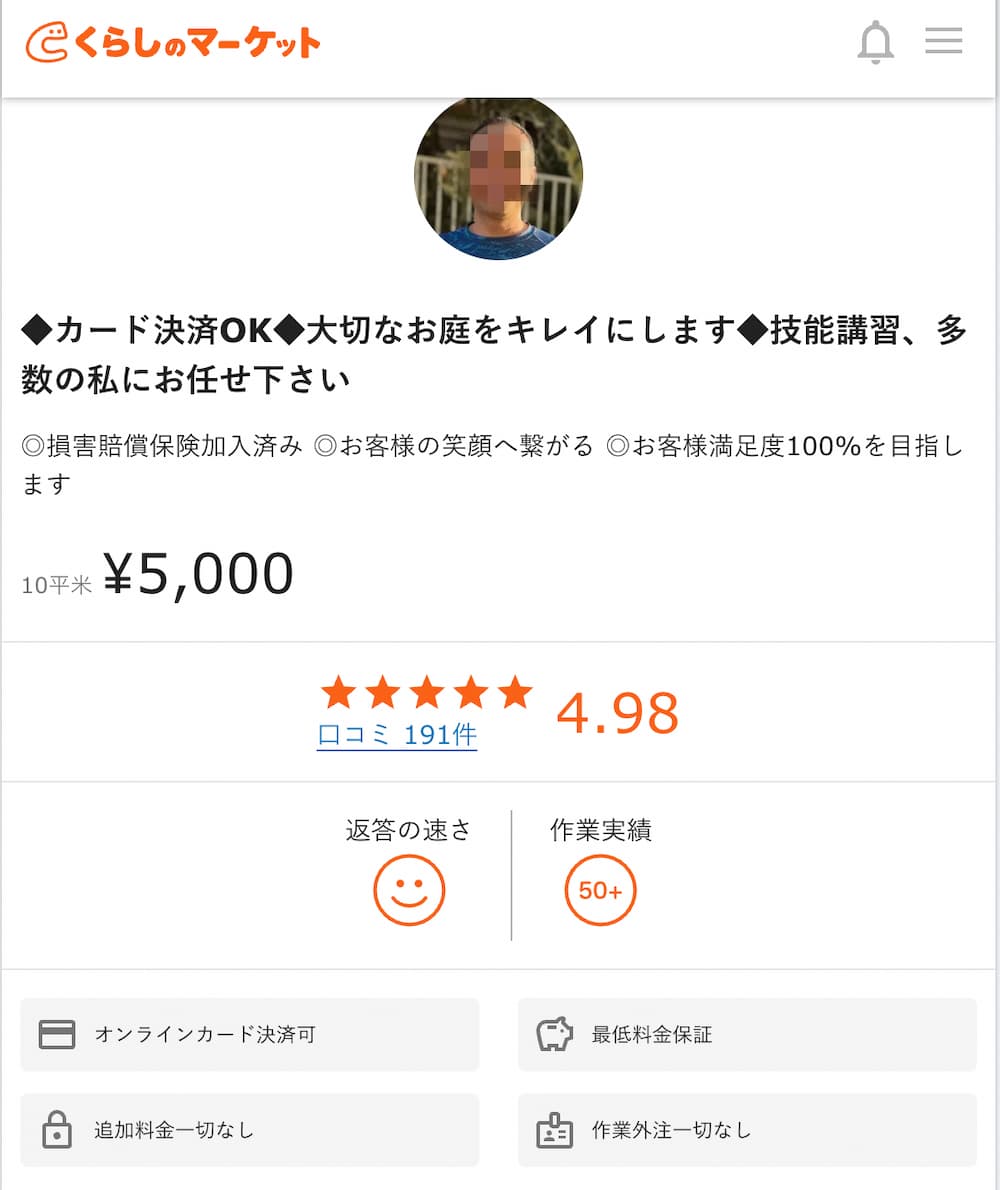The height and width of the screenshot is (1190, 1000).
Task: Tap the オンラインカード決済可 badge
Action: [249, 1035]
